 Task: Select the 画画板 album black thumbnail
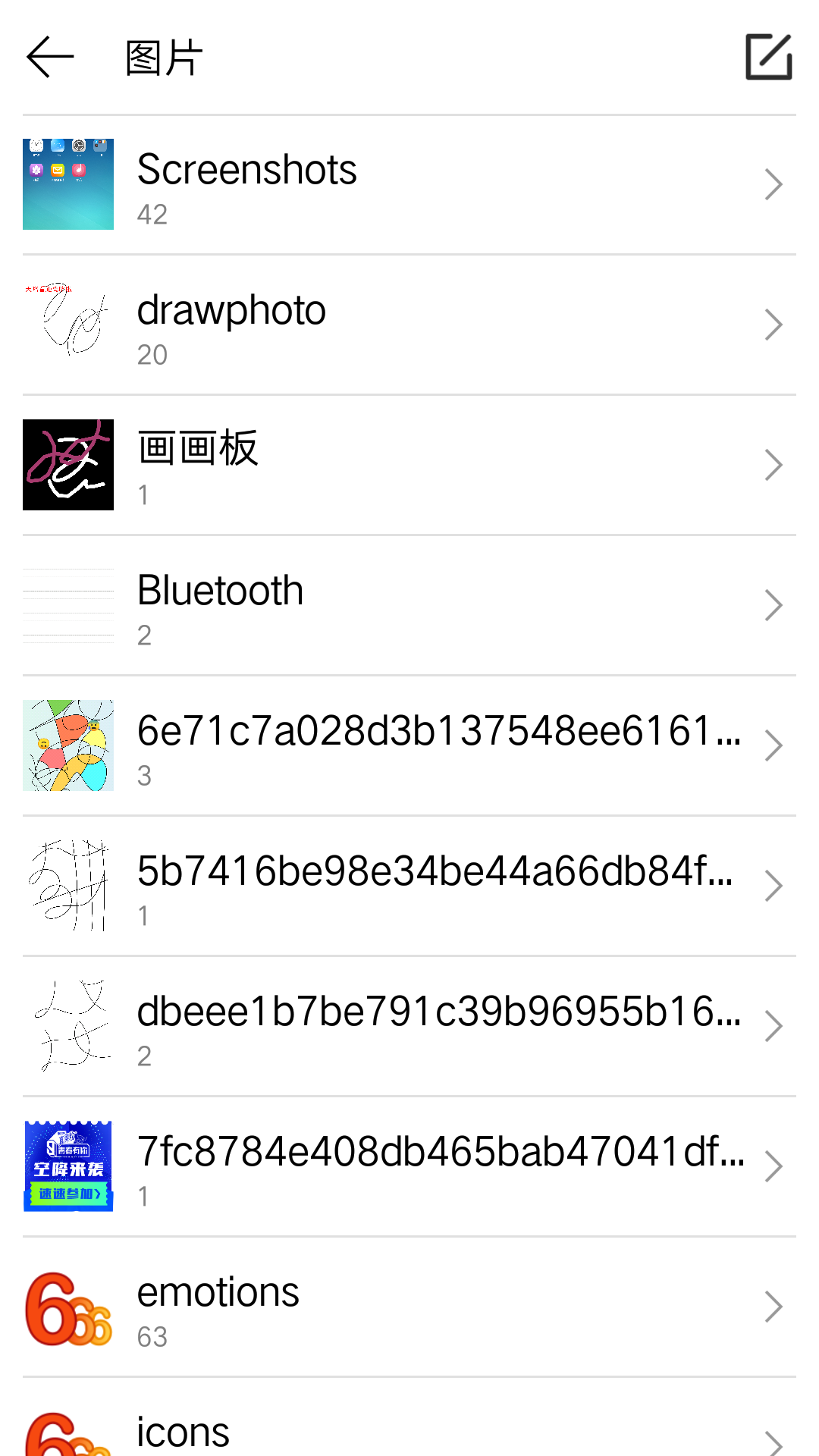click(x=67, y=464)
